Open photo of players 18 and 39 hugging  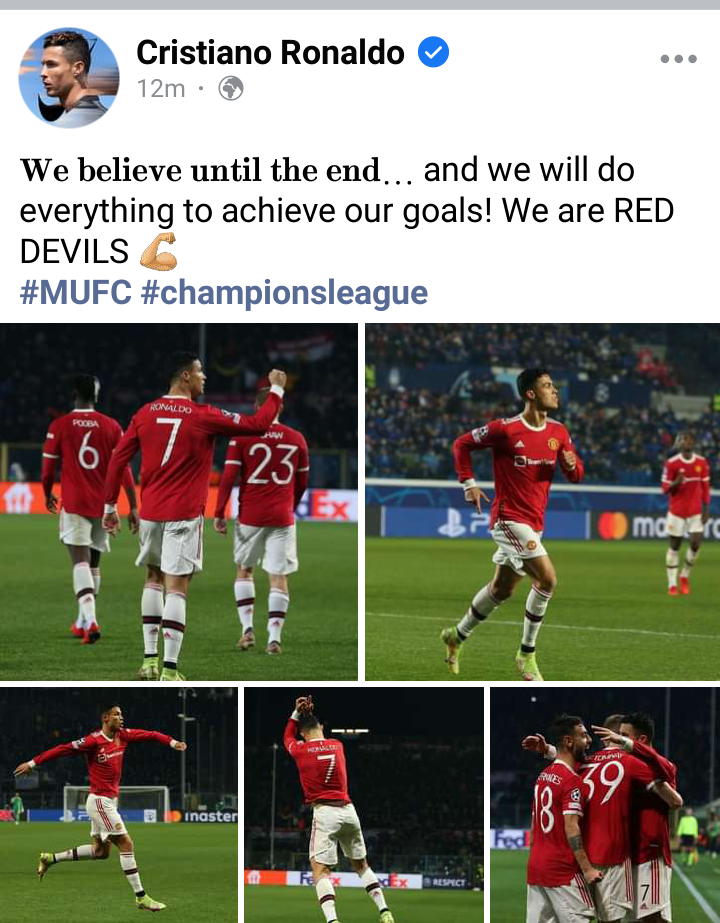pos(605,805)
